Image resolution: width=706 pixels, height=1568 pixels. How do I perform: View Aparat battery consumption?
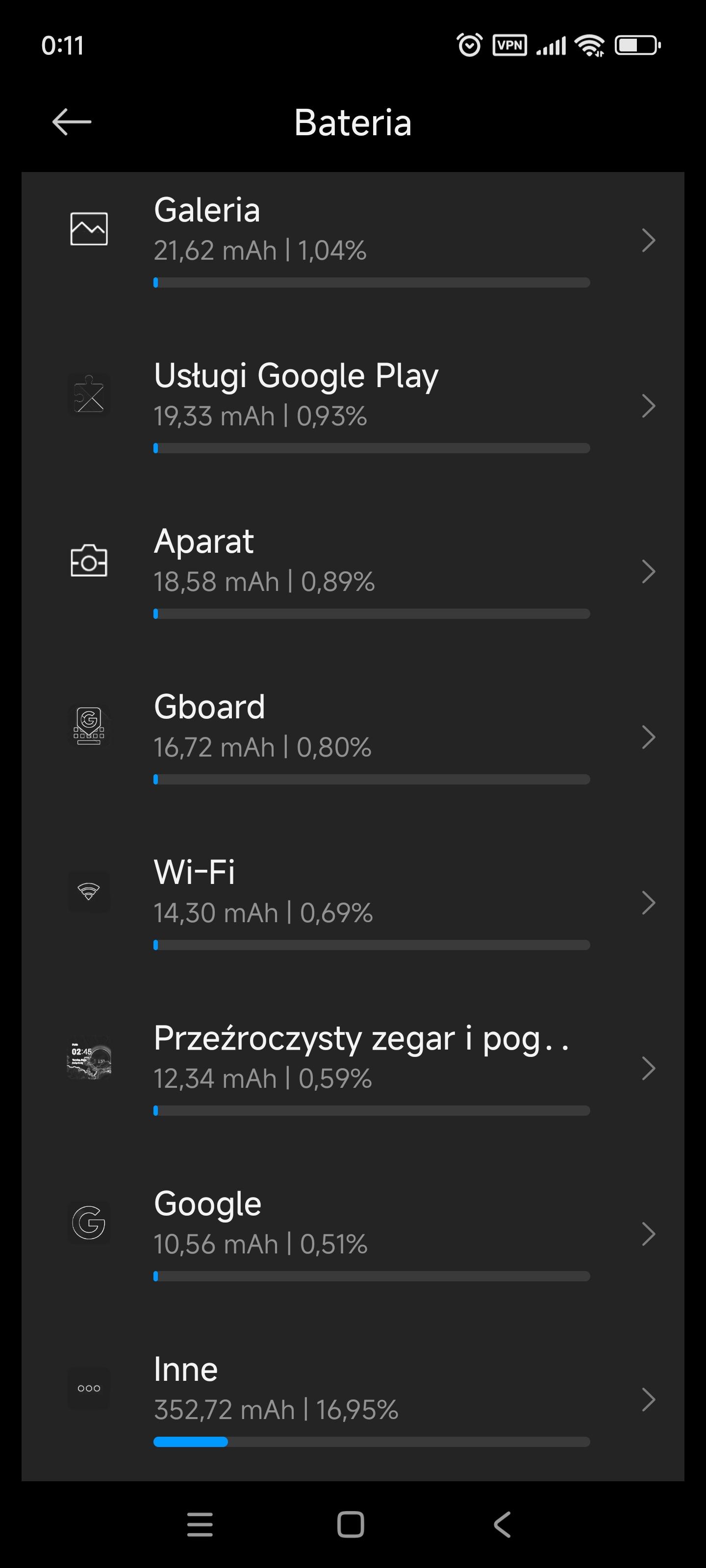pos(353,570)
